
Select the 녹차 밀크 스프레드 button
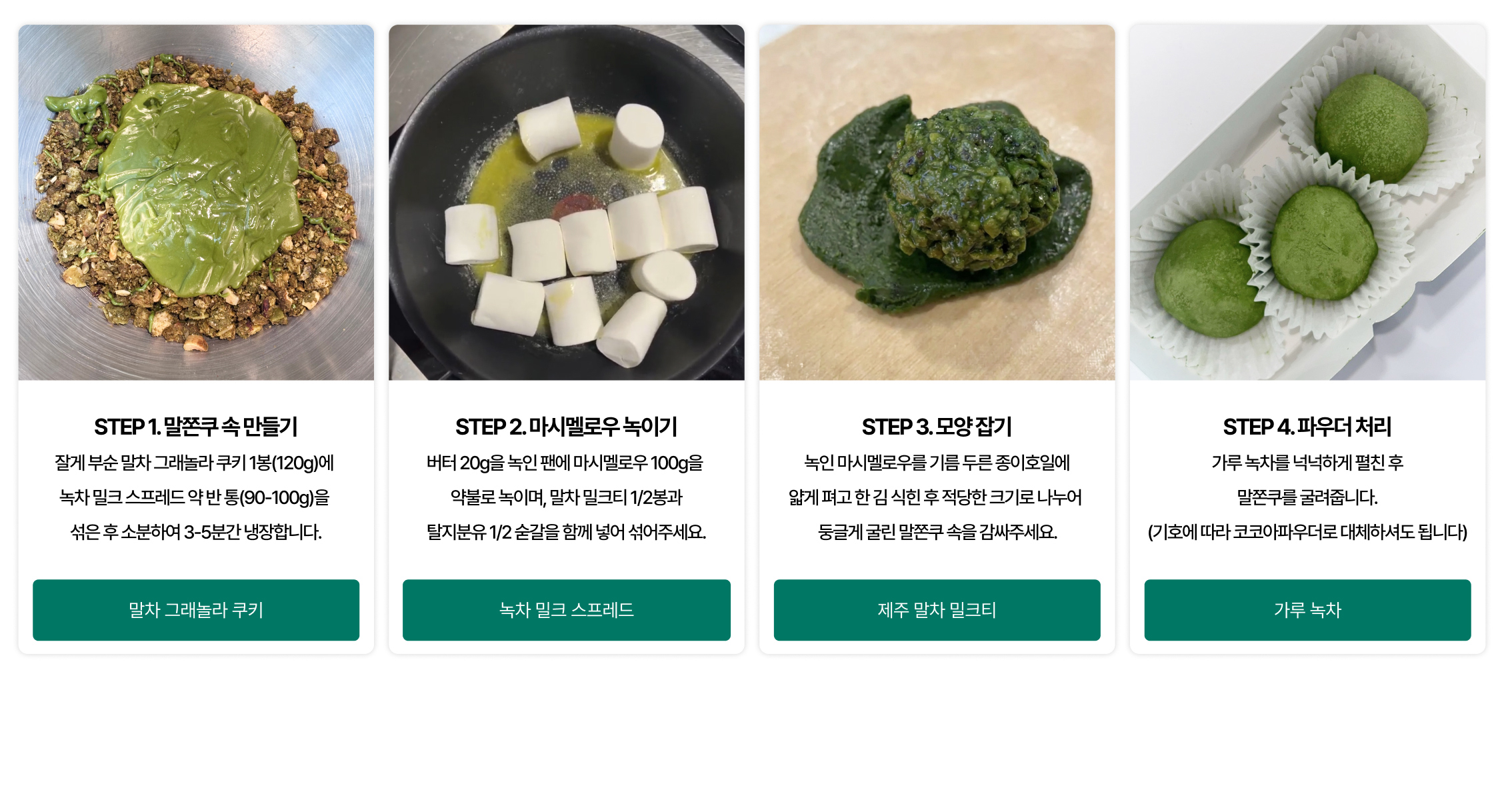click(566, 609)
